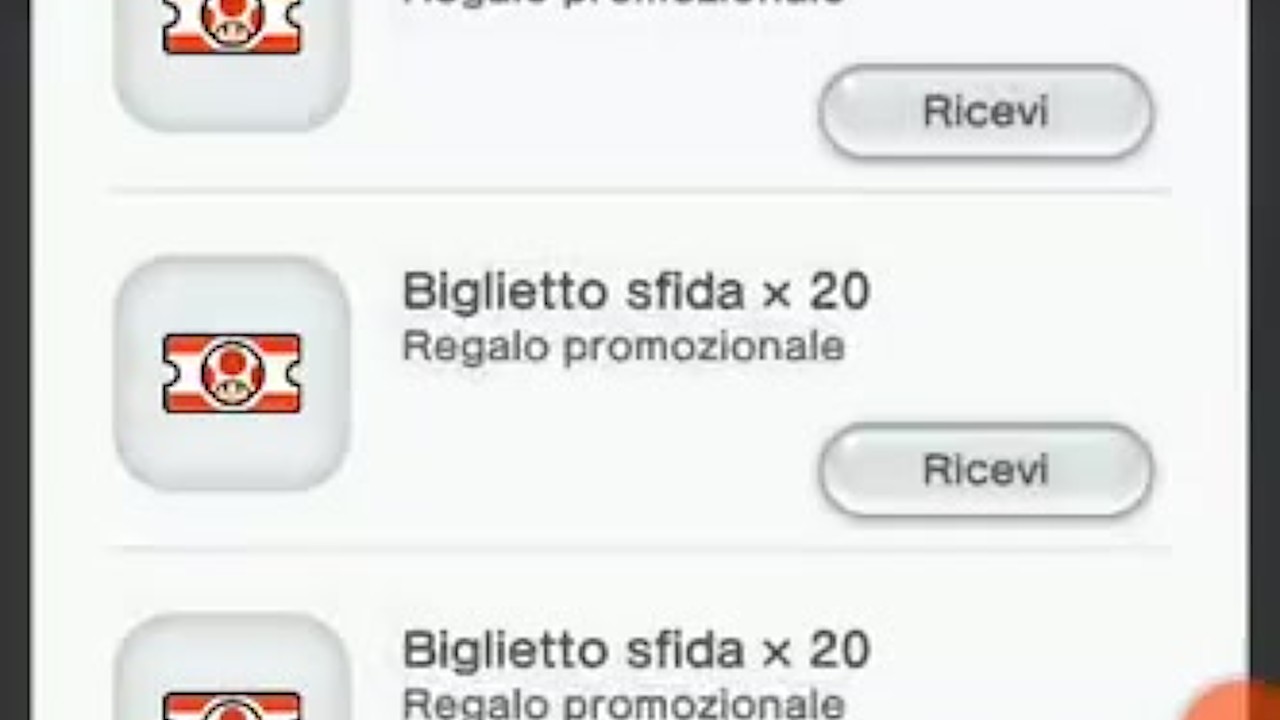Tap Ricevi for the gift with cropped title

985,111
